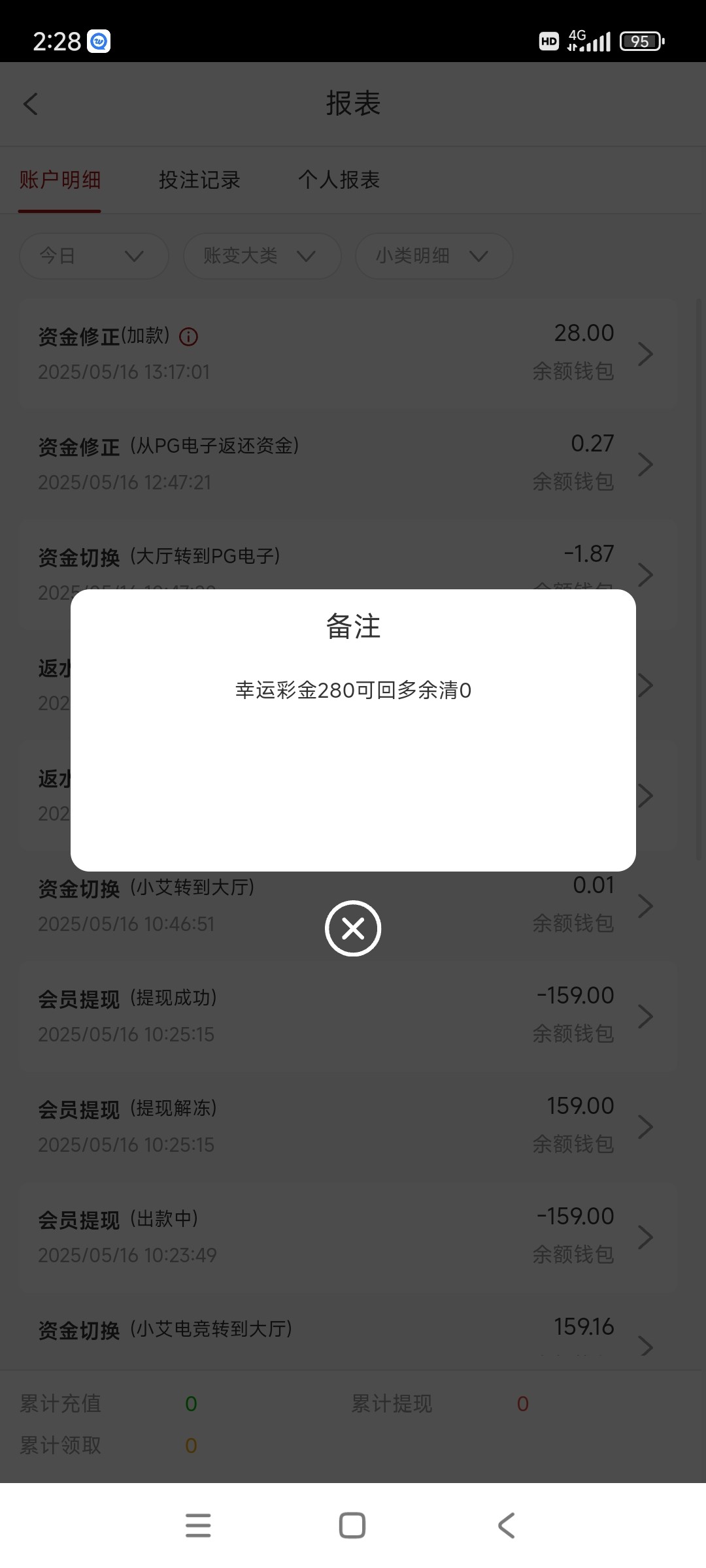Open the 提现成功 -159.00 record
This screenshot has height=1568, width=706.
[347, 1017]
